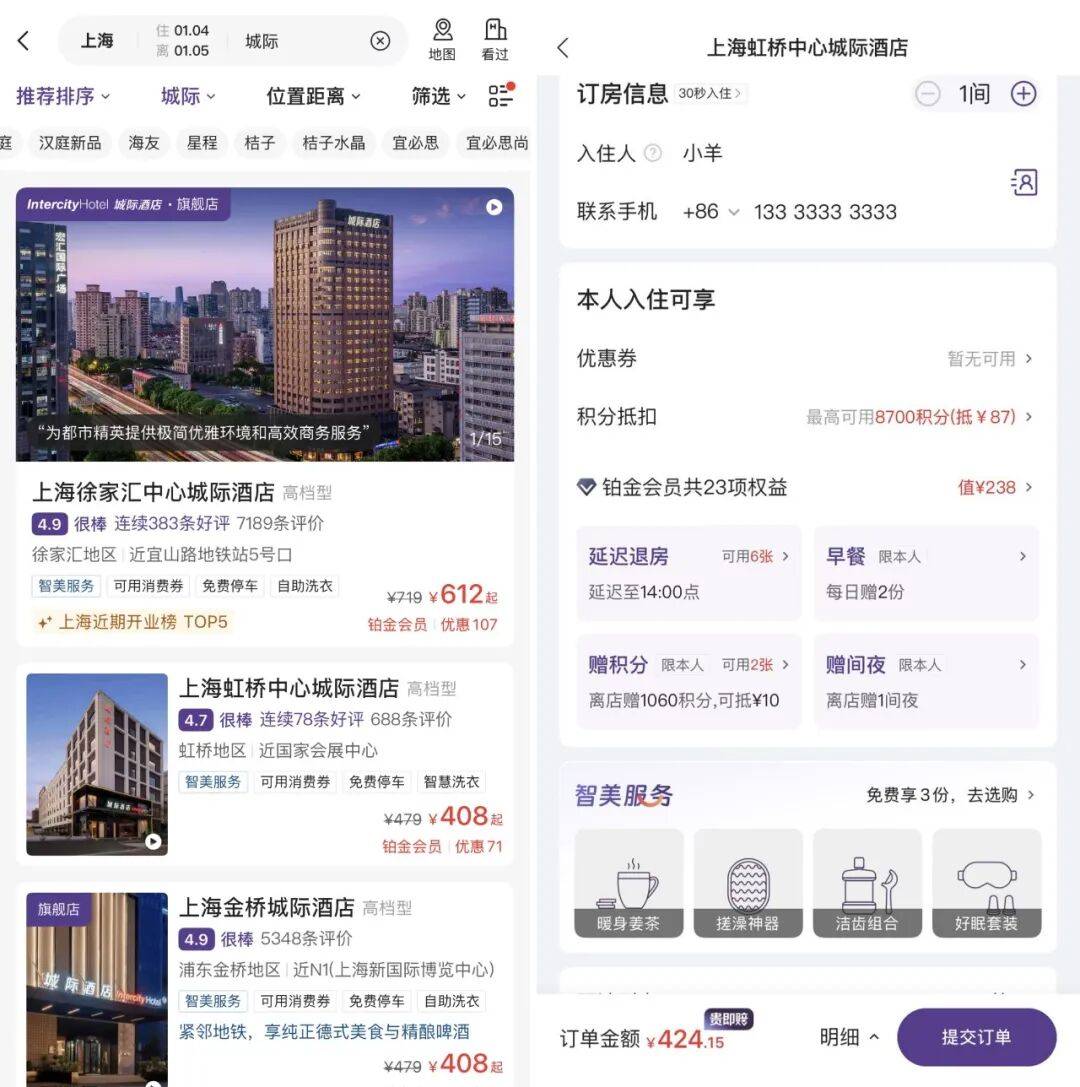
Task: Choose 智美服务 items via 去选购
Action: (x=950, y=795)
